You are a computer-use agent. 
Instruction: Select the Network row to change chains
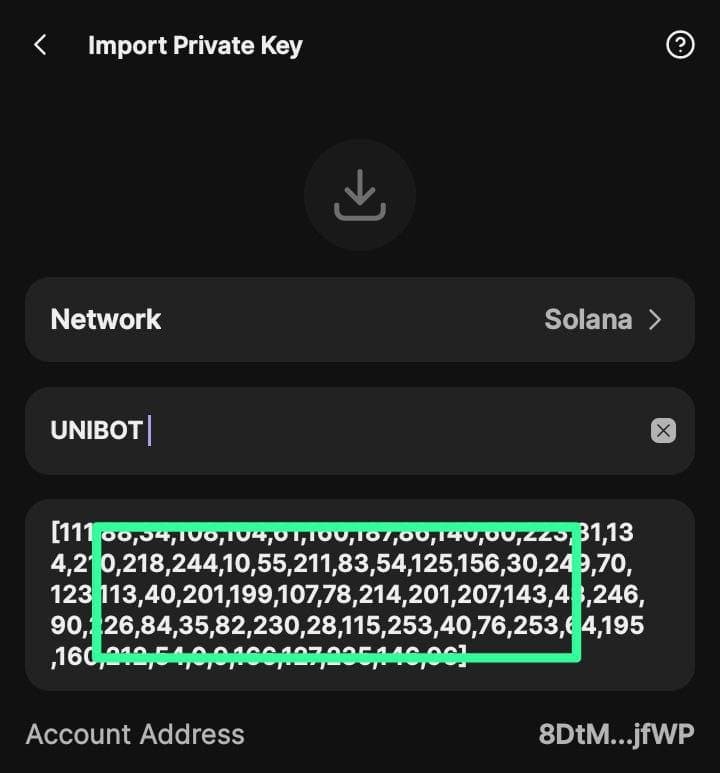click(360, 320)
